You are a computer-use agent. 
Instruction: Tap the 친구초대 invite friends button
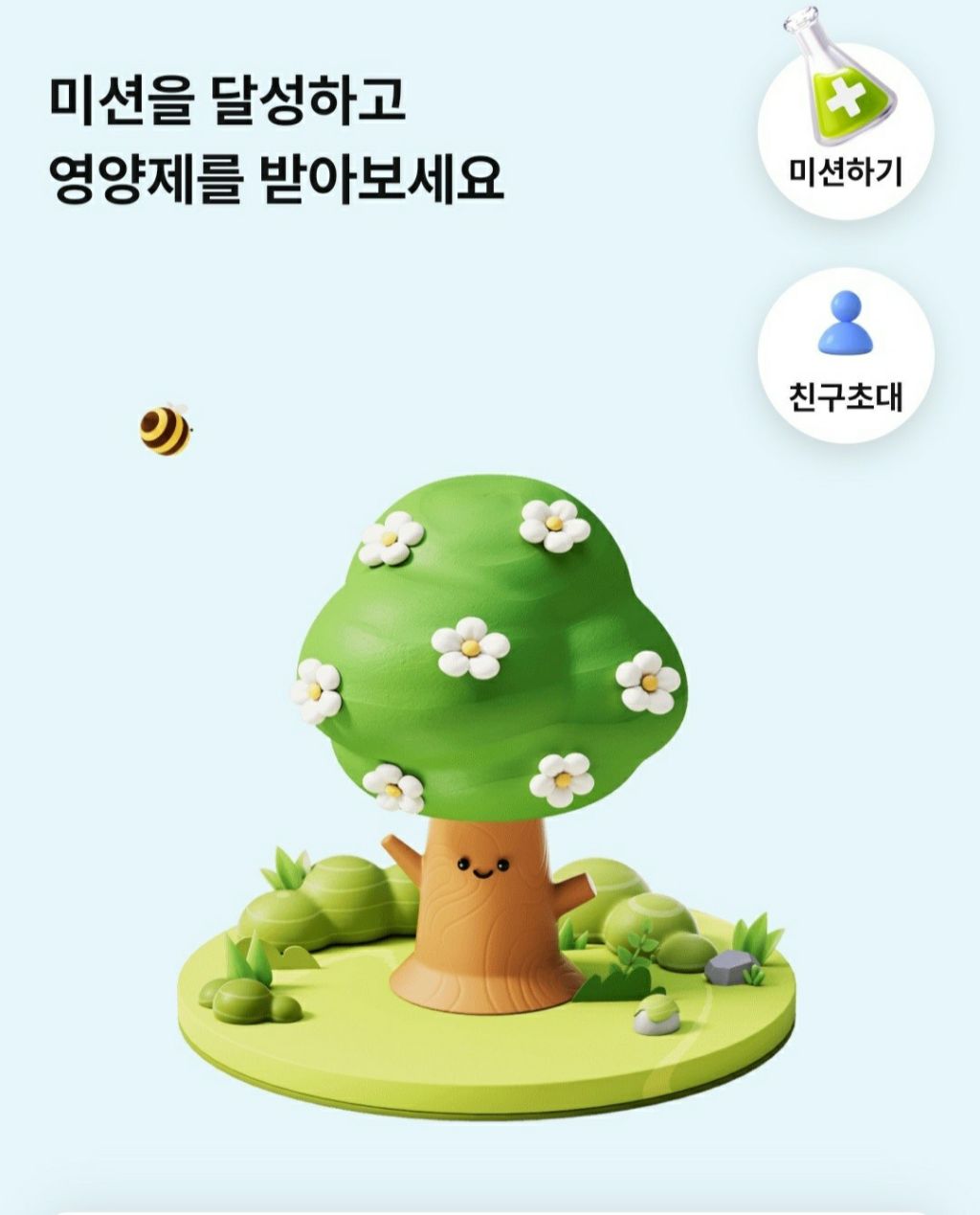coord(845,355)
